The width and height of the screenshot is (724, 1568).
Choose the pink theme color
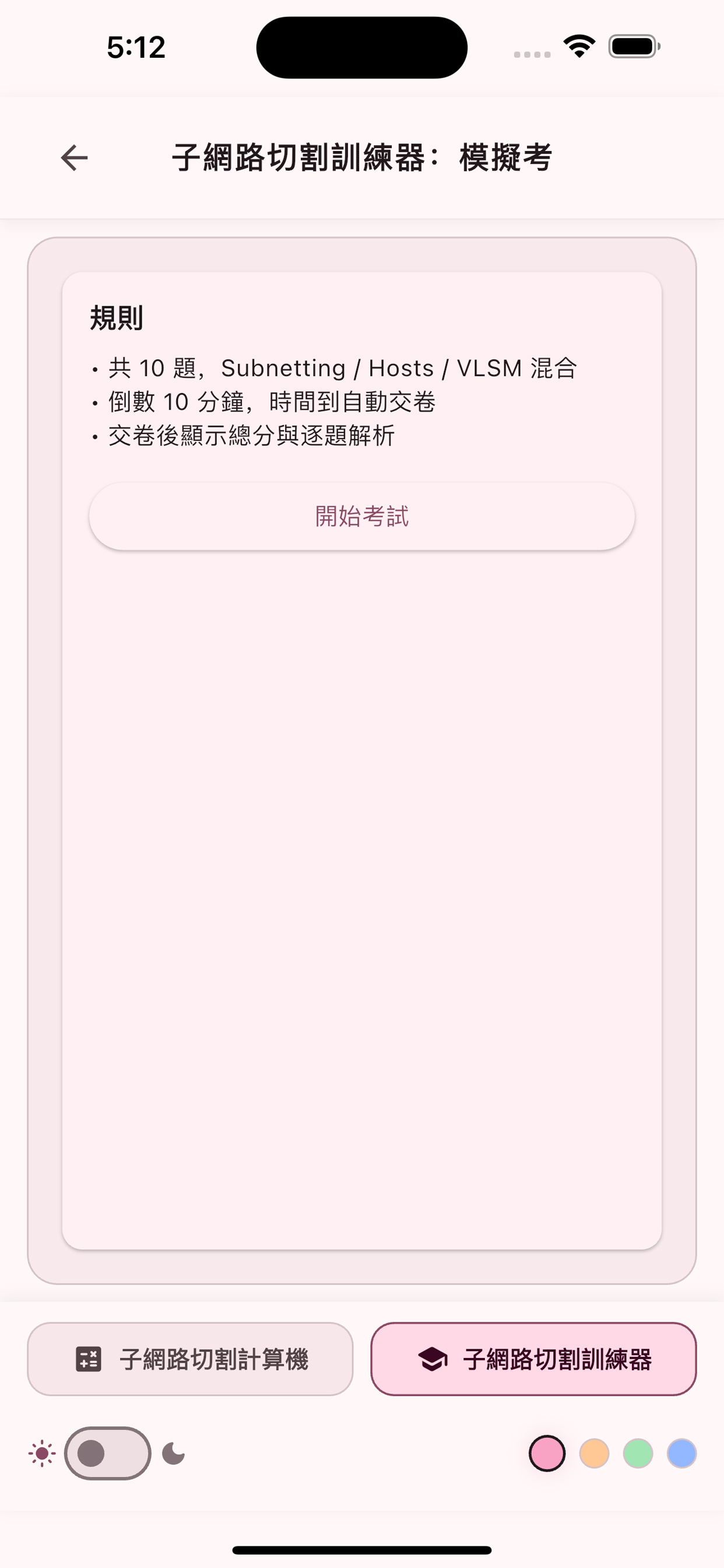547,1454
